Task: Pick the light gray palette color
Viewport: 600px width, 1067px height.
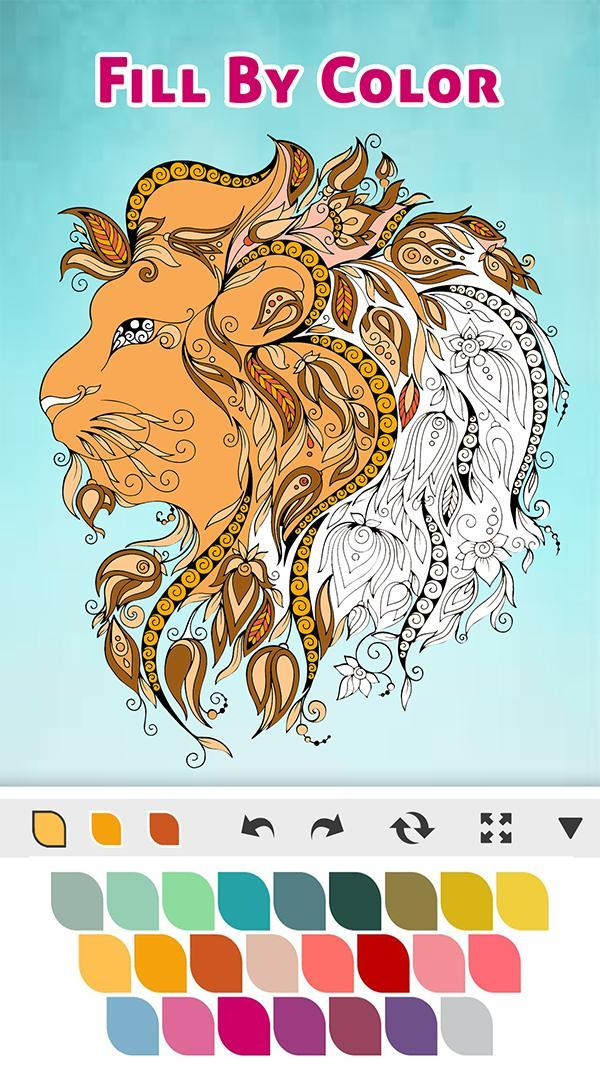Action: [x=466, y=1024]
